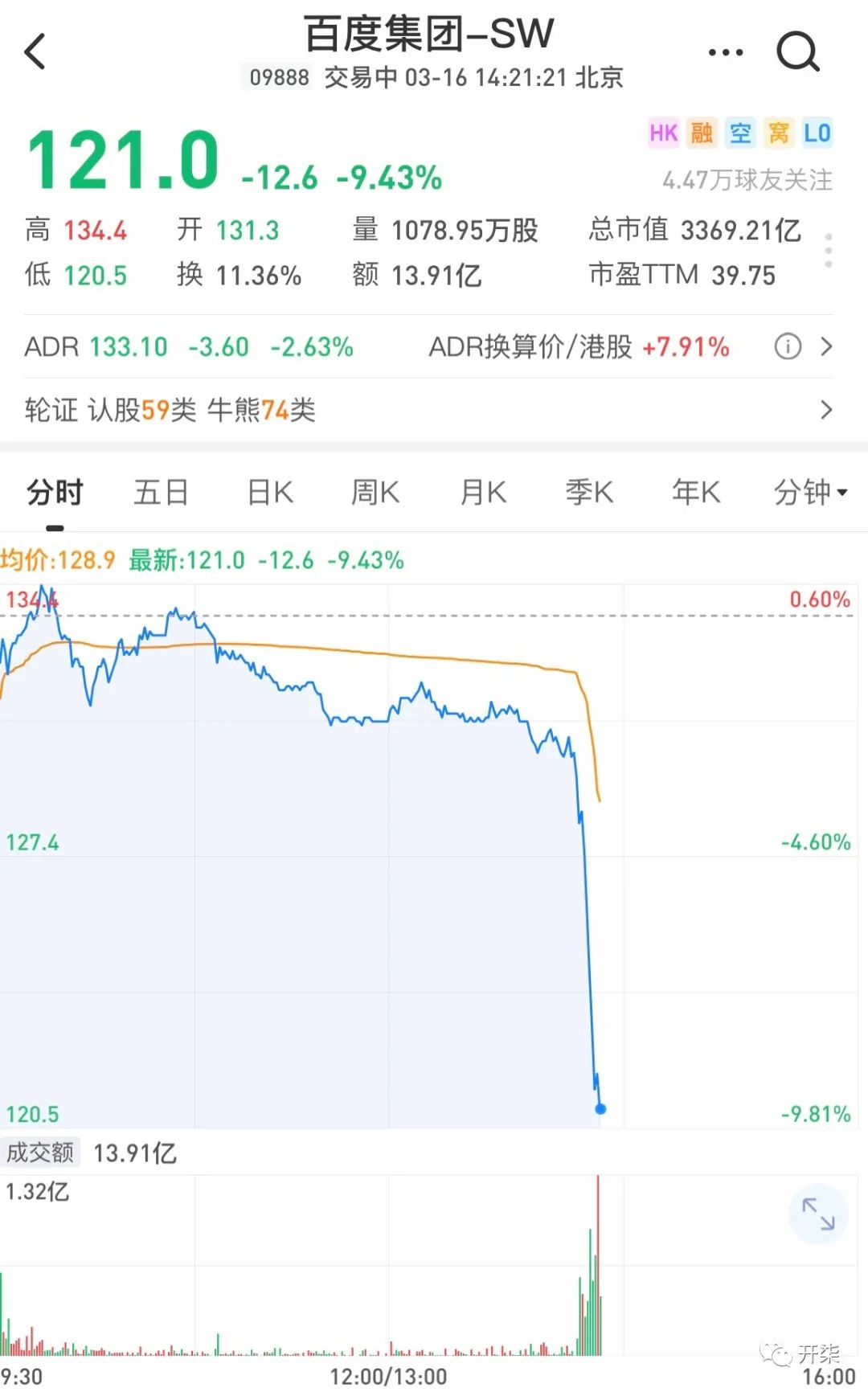Expand the chart to full screen

818,1214
